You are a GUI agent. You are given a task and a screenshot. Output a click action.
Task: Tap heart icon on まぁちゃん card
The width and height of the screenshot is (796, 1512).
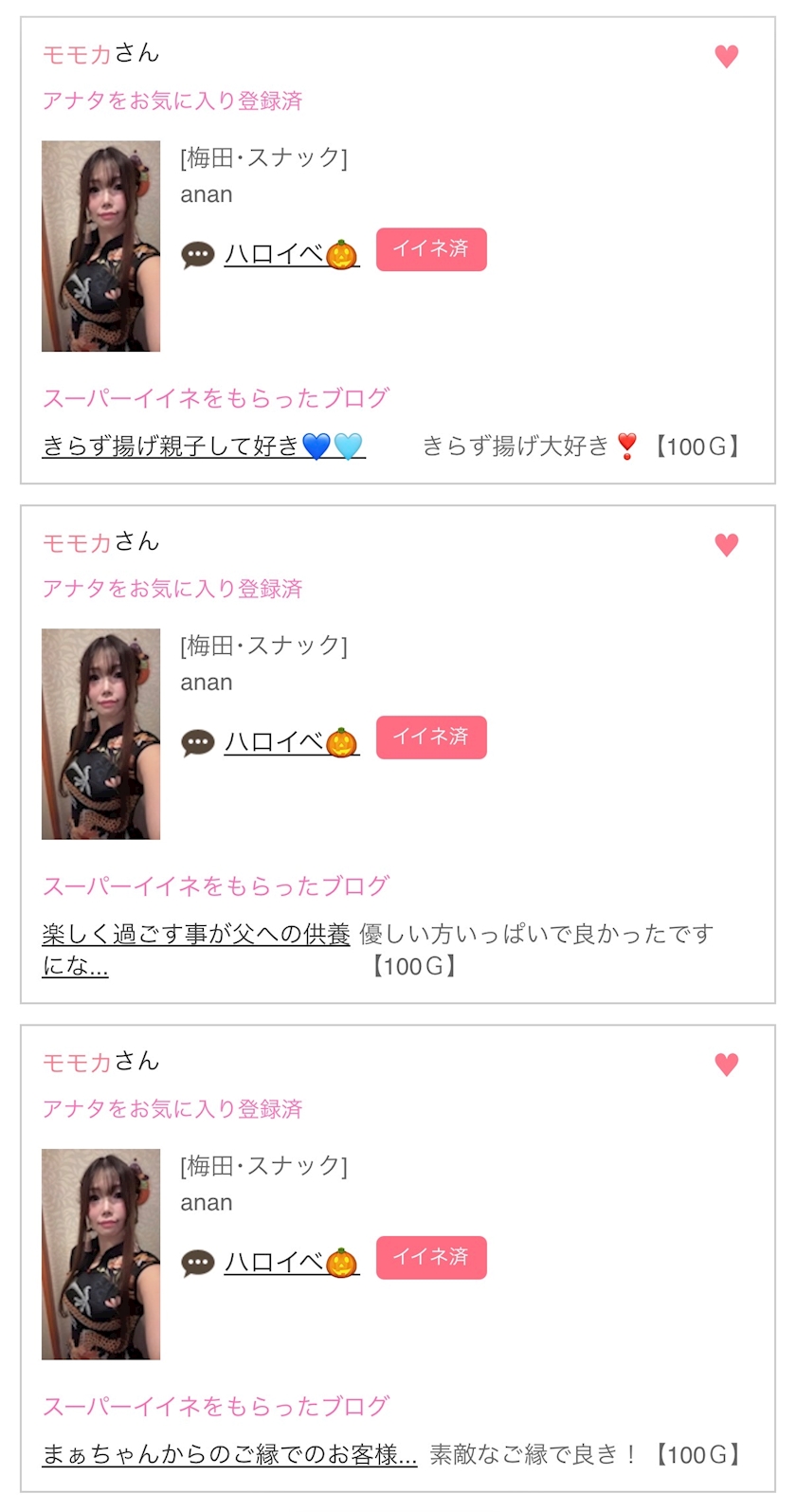tap(727, 1064)
